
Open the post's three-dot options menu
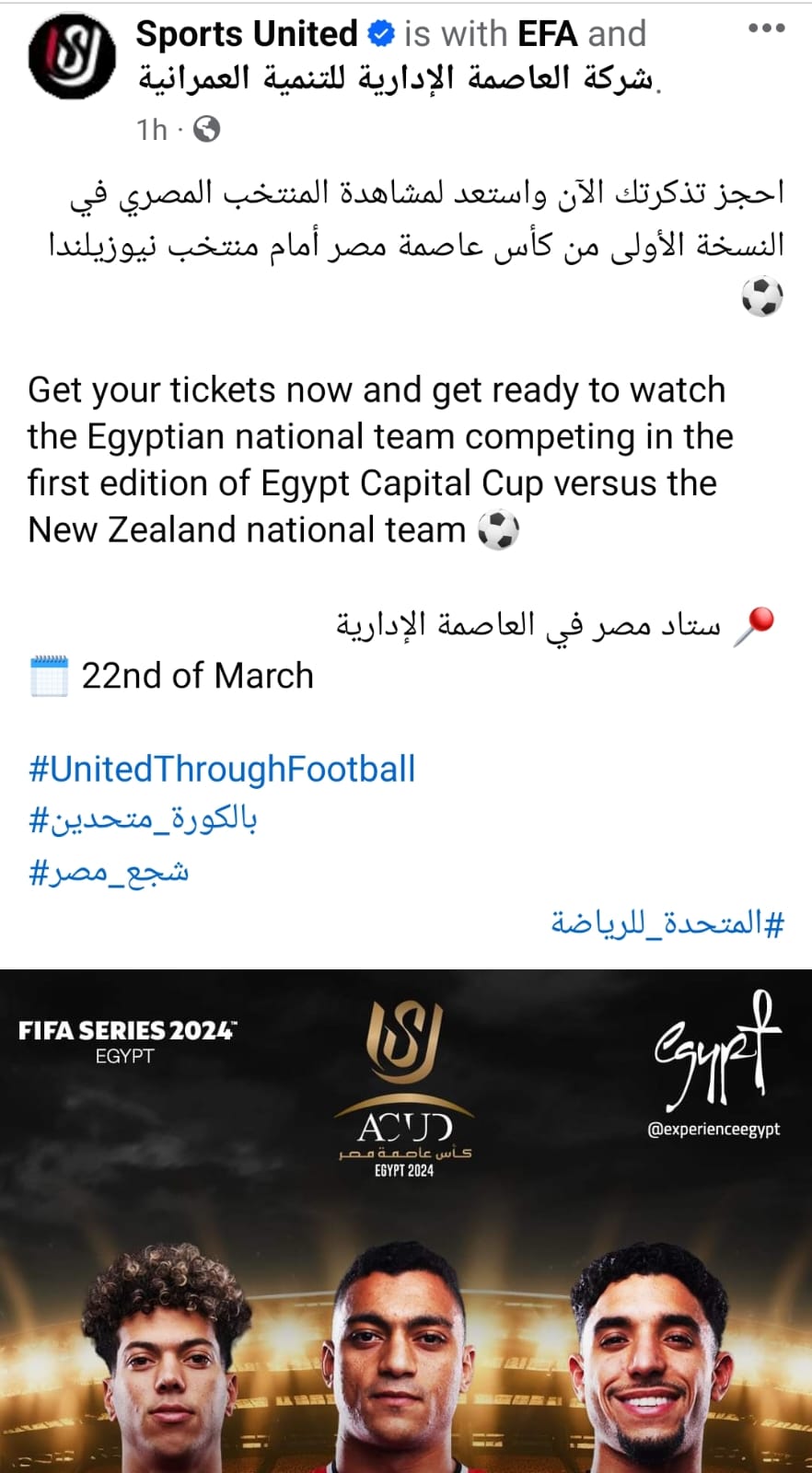click(766, 29)
